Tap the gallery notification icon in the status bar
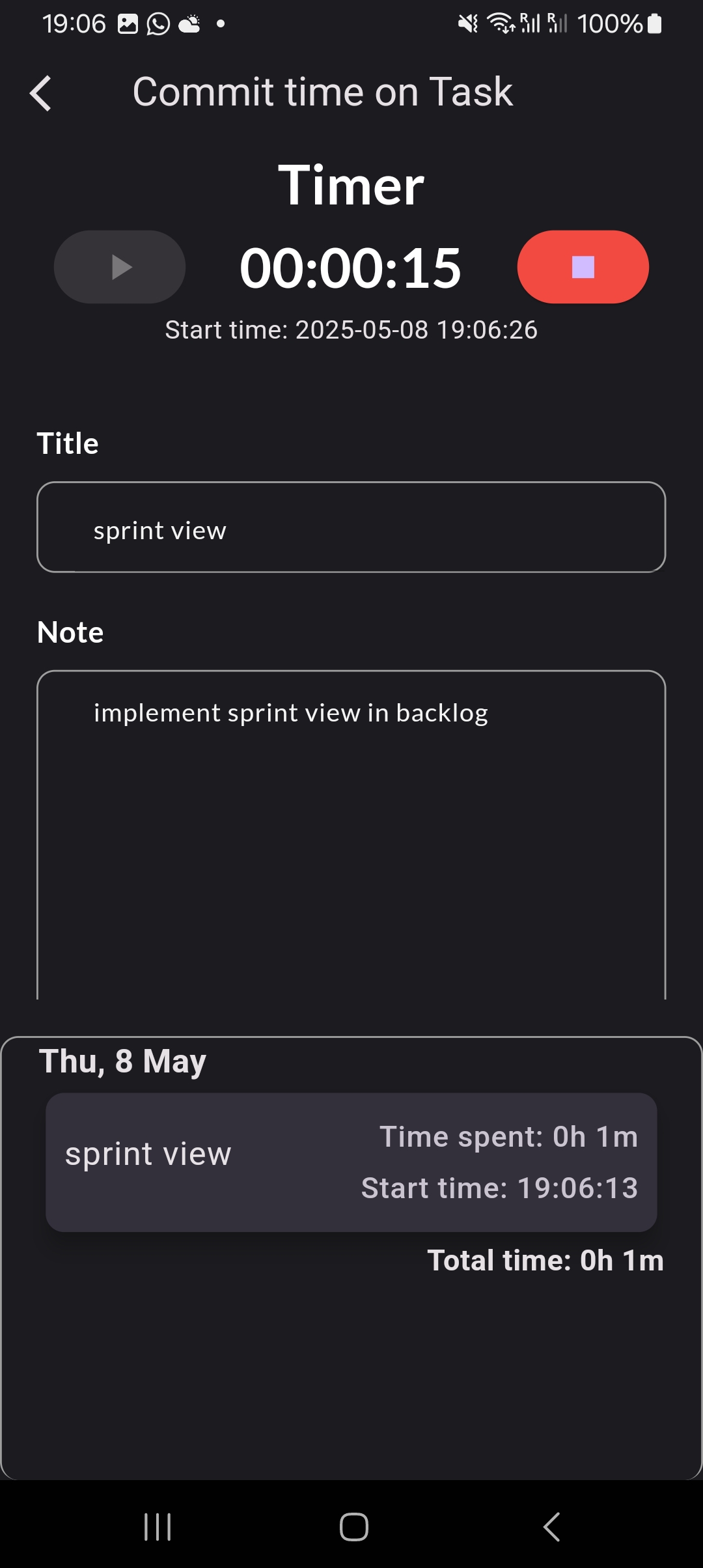Image resolution: width=703 pixels, height=1568 pixels. [x=127, y=23]
